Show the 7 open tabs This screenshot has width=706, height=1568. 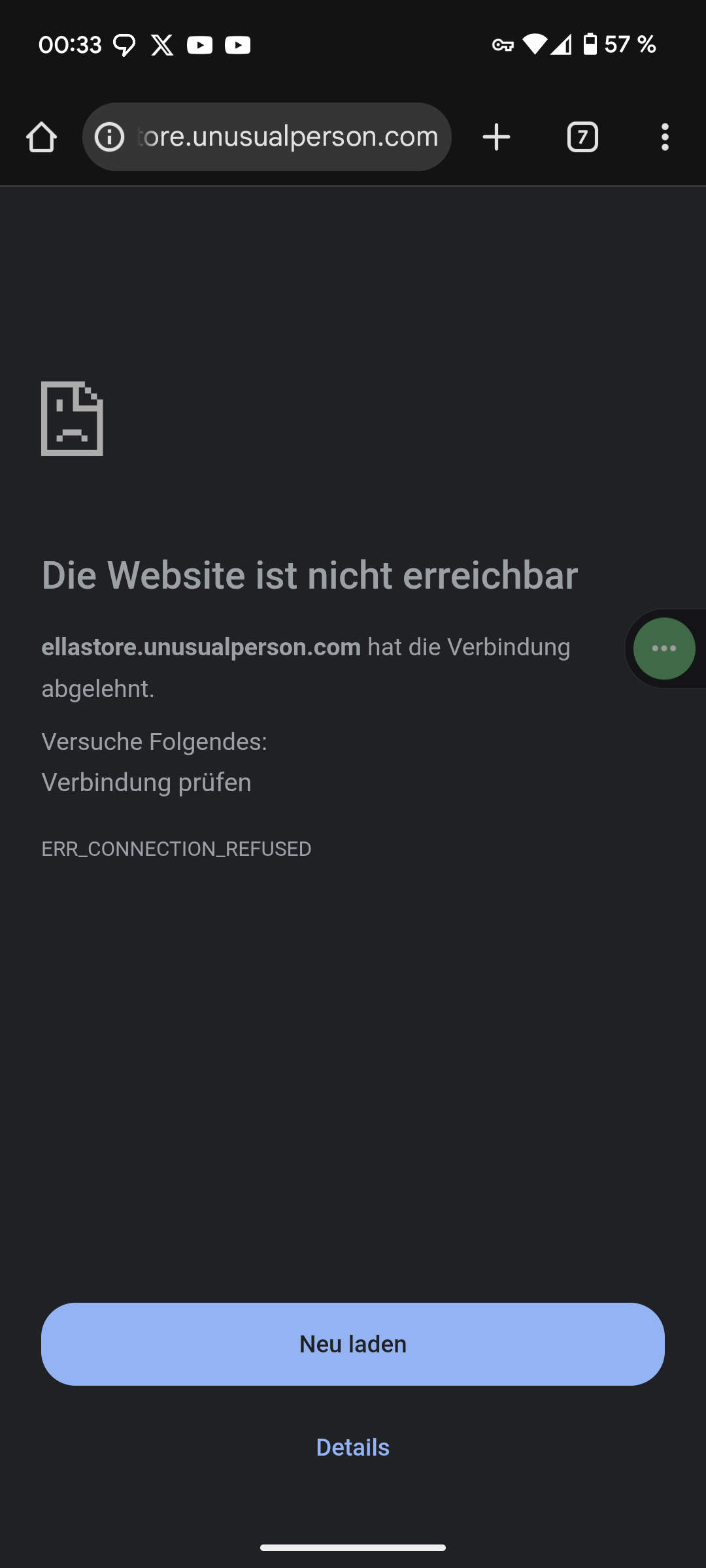coord(582,137)
